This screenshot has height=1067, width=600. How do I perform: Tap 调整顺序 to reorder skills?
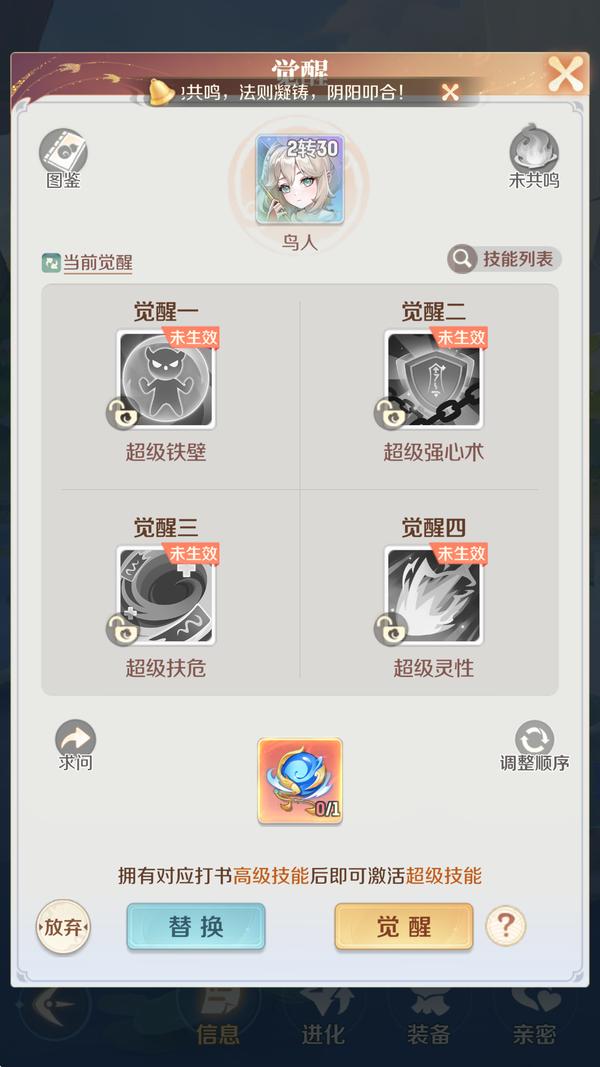[x=534, y=742]
